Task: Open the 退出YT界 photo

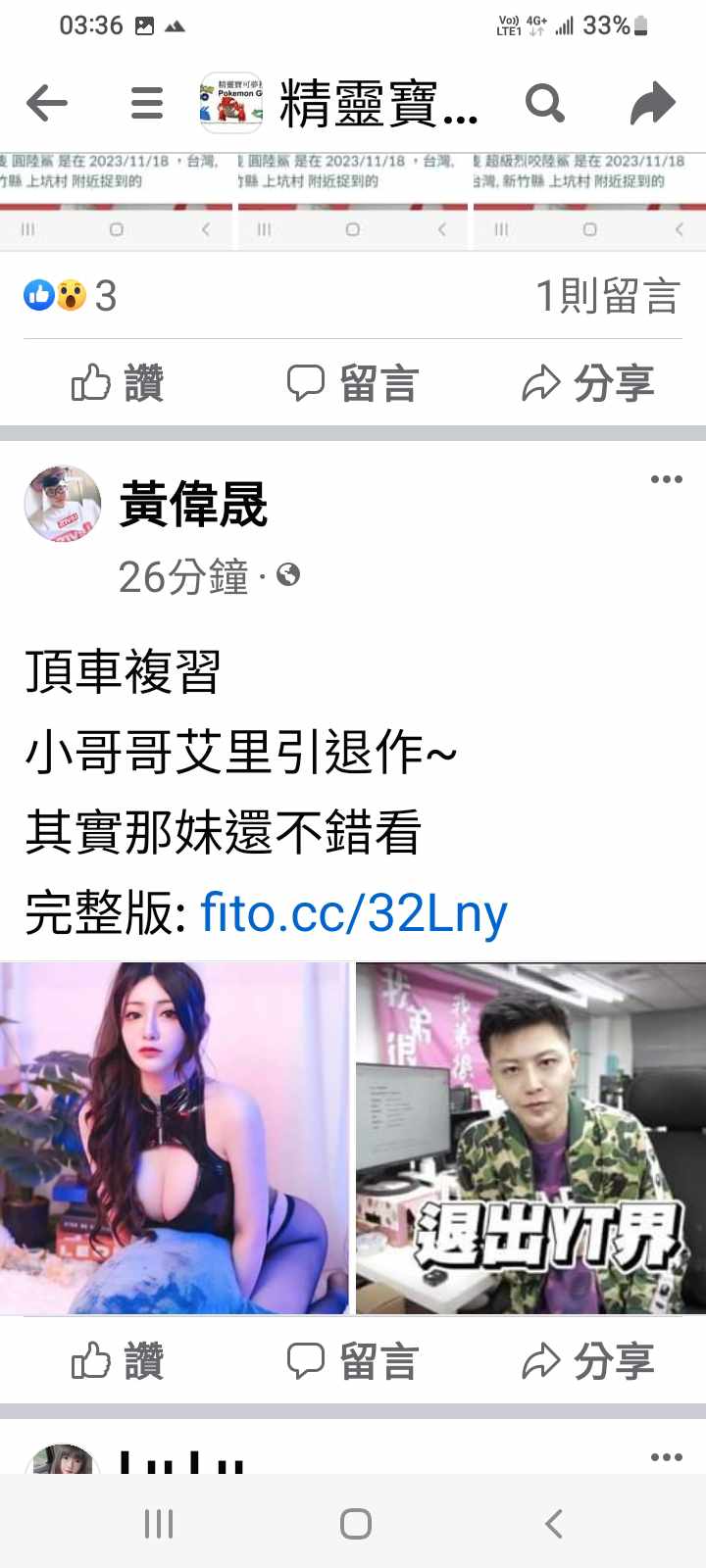Action: coord(530,1138)
